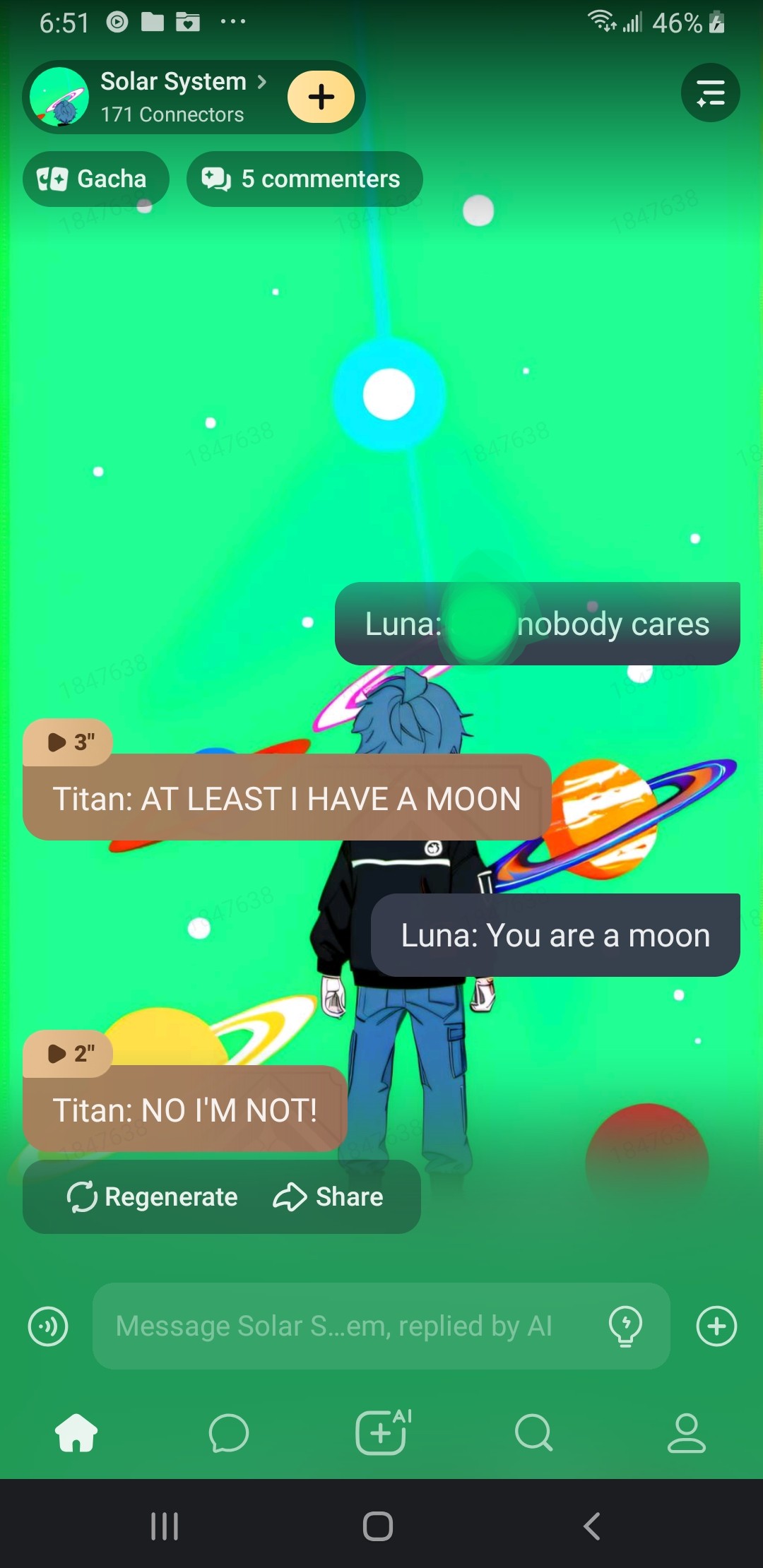Go to the Home tab
The height and width of the screenshot is (1568, 763).
point(76,1433)
